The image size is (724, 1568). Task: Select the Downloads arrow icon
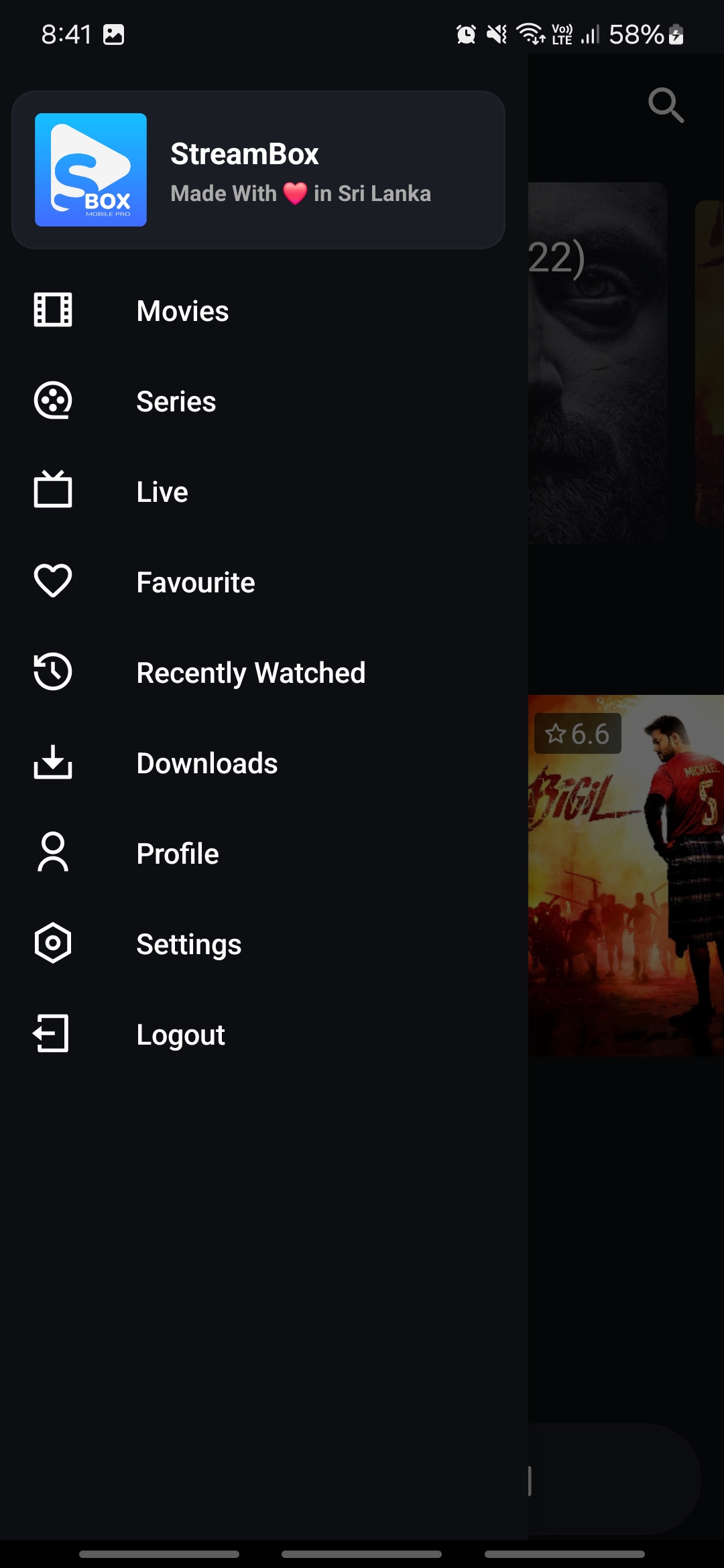click(52, 763)
